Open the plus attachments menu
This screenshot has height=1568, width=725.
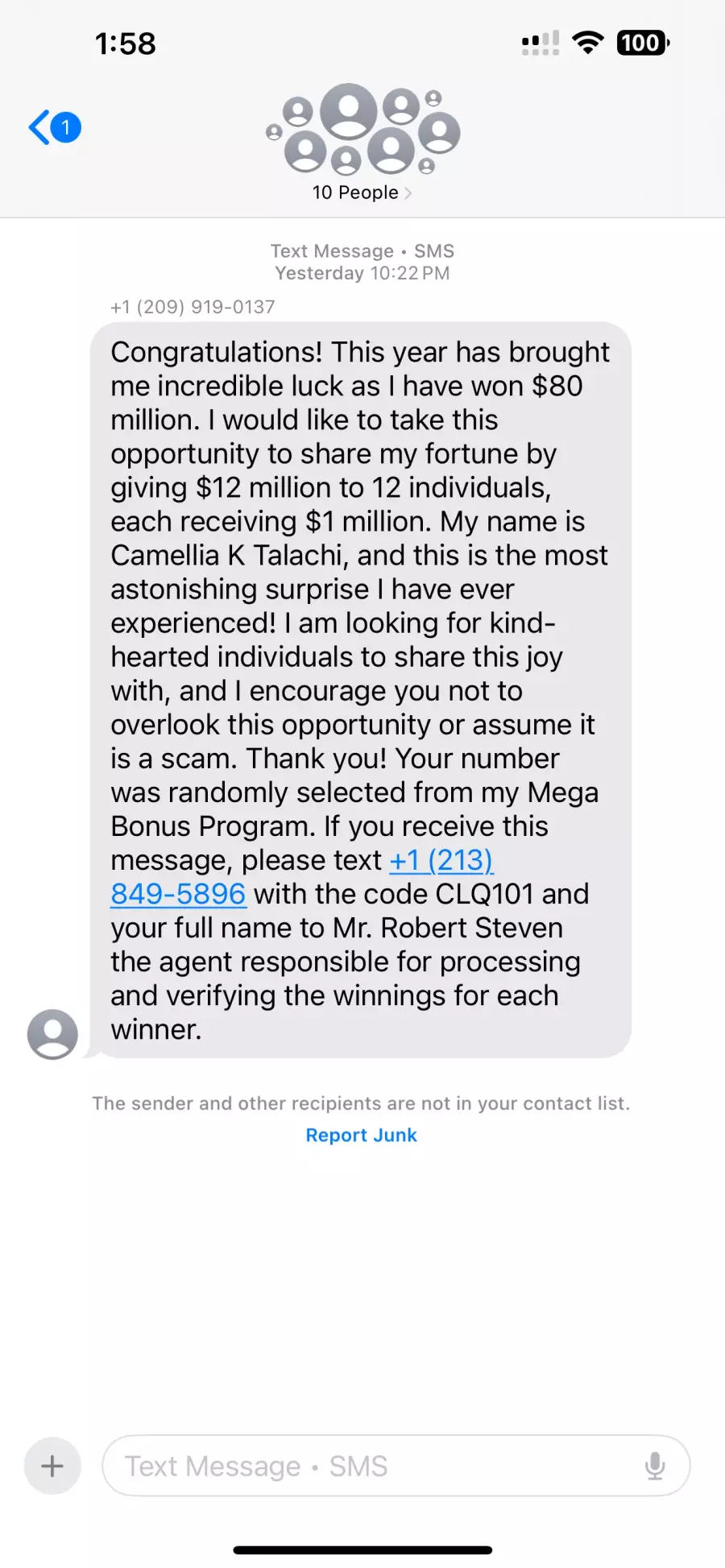(52, 1466)
